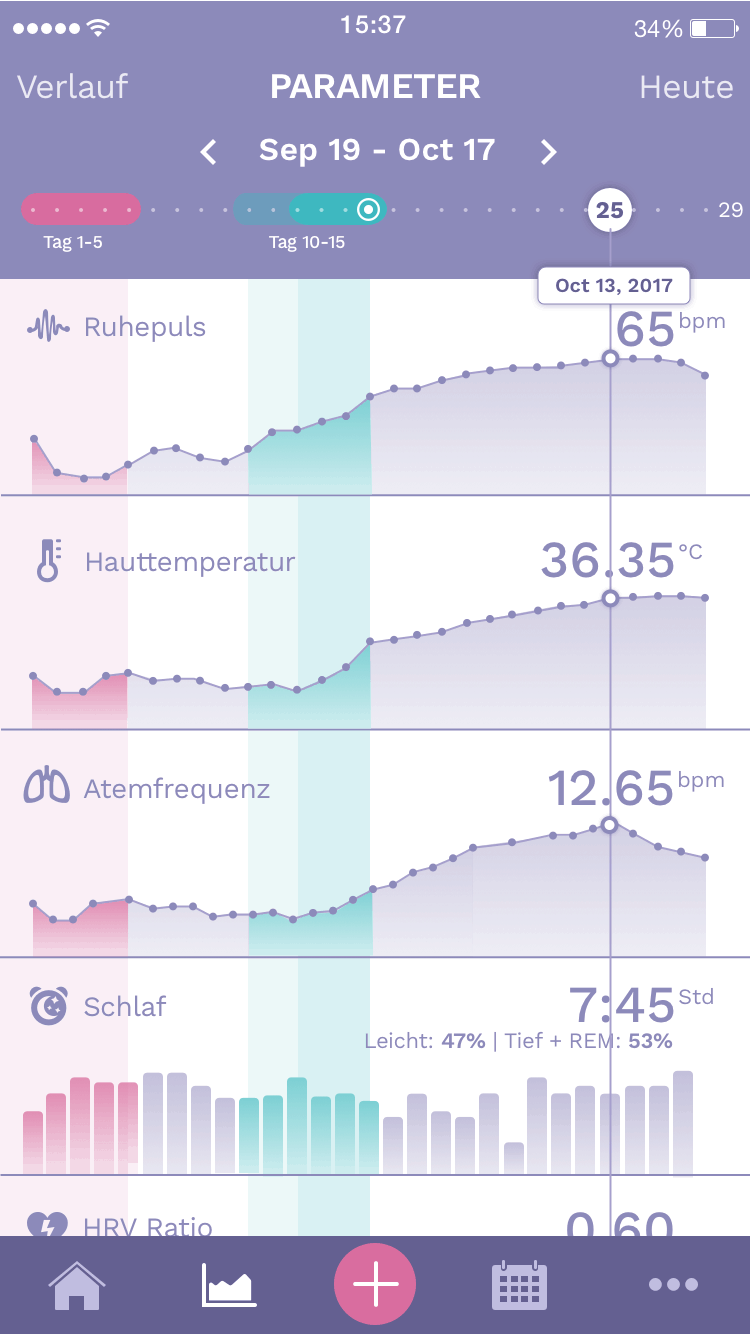Tap the day 25 timeline marker
This screenshot has height=1334, width=750.
(x=609, y=210)
